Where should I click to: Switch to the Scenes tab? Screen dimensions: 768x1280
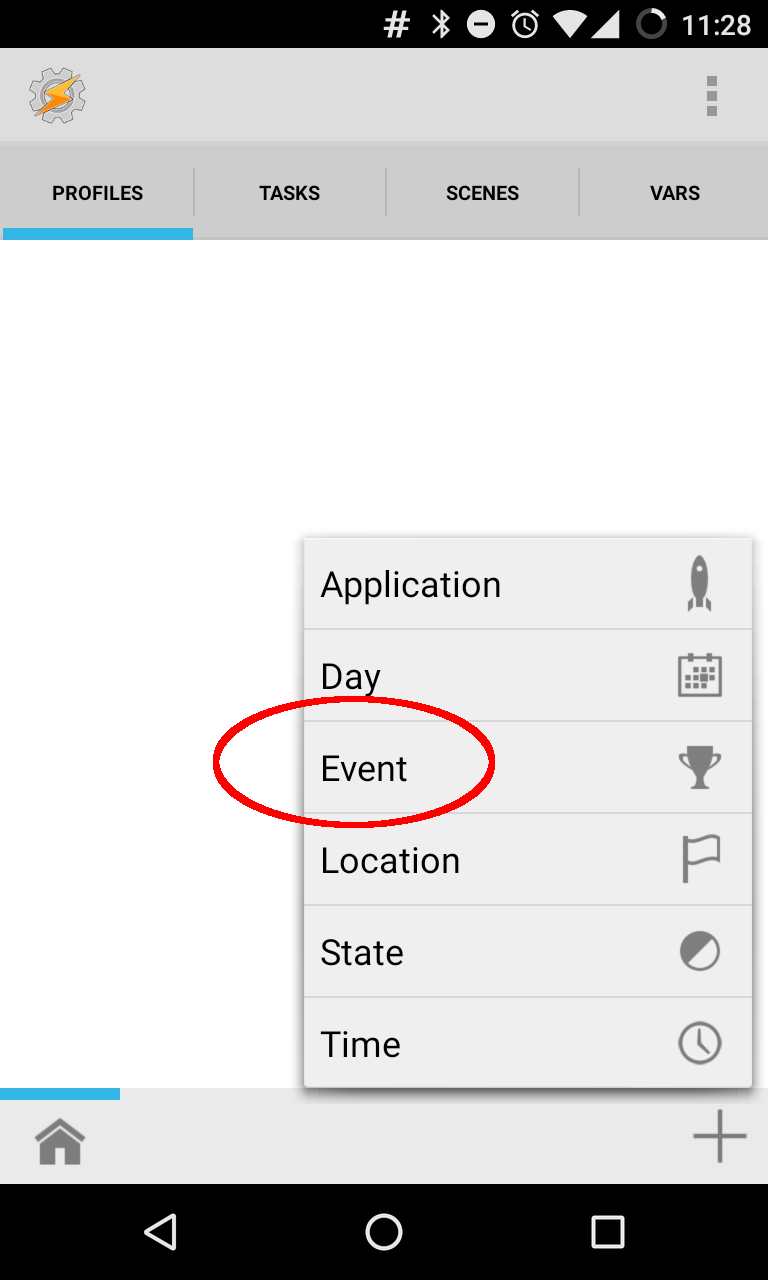click(x=482, y=193)
